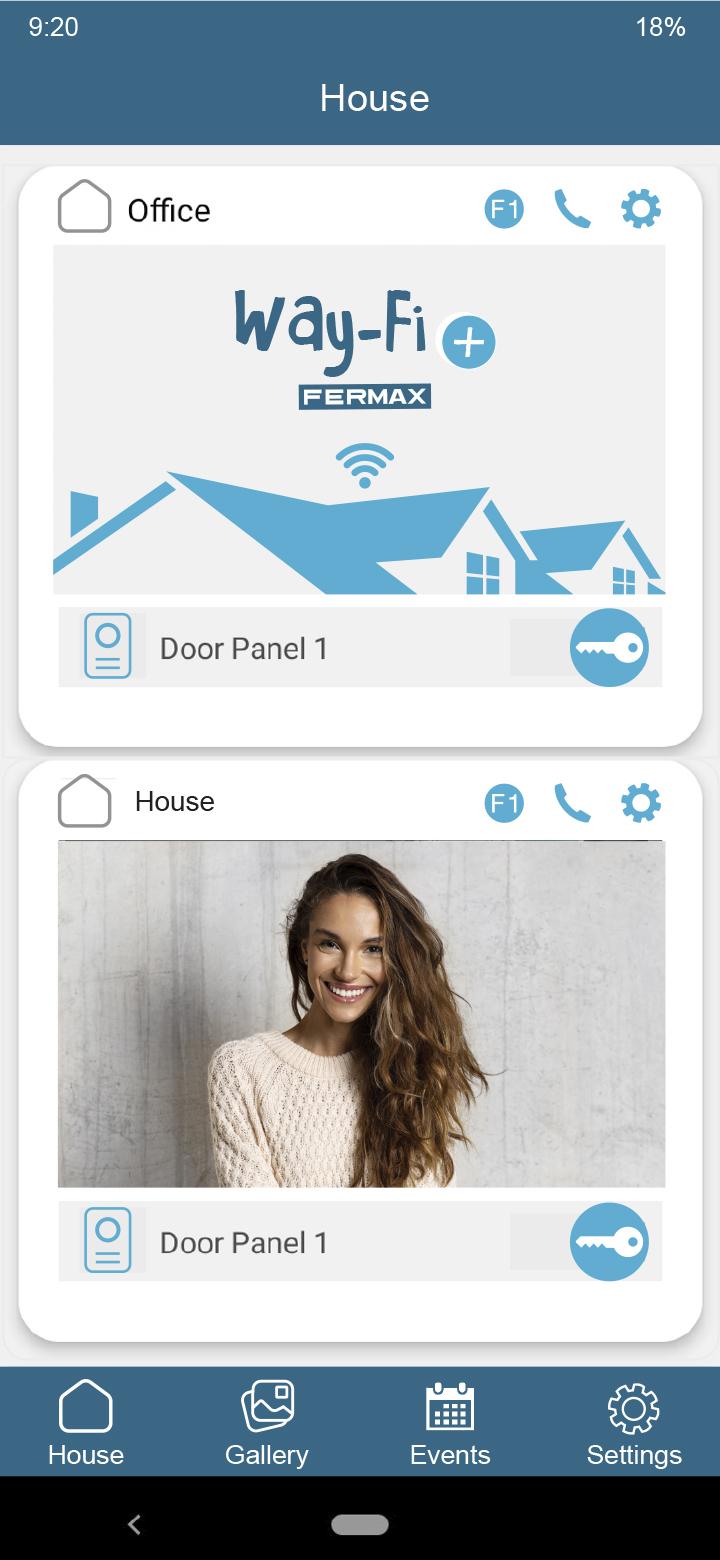Open the Settings tab in bottom bar
The width and height of the screenshot is (720, 1560).
[x=634, y=1422]
